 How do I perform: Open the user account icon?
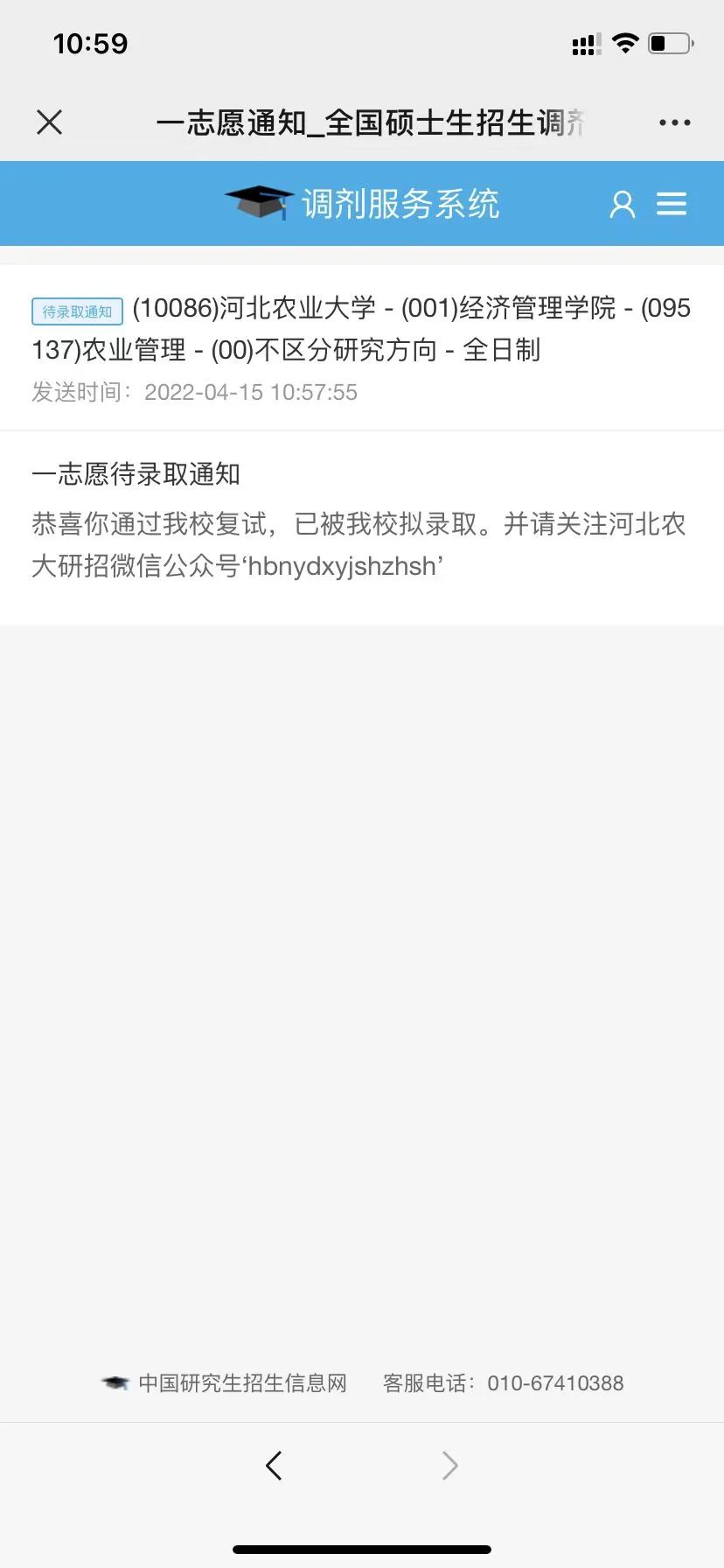point(623,205)
